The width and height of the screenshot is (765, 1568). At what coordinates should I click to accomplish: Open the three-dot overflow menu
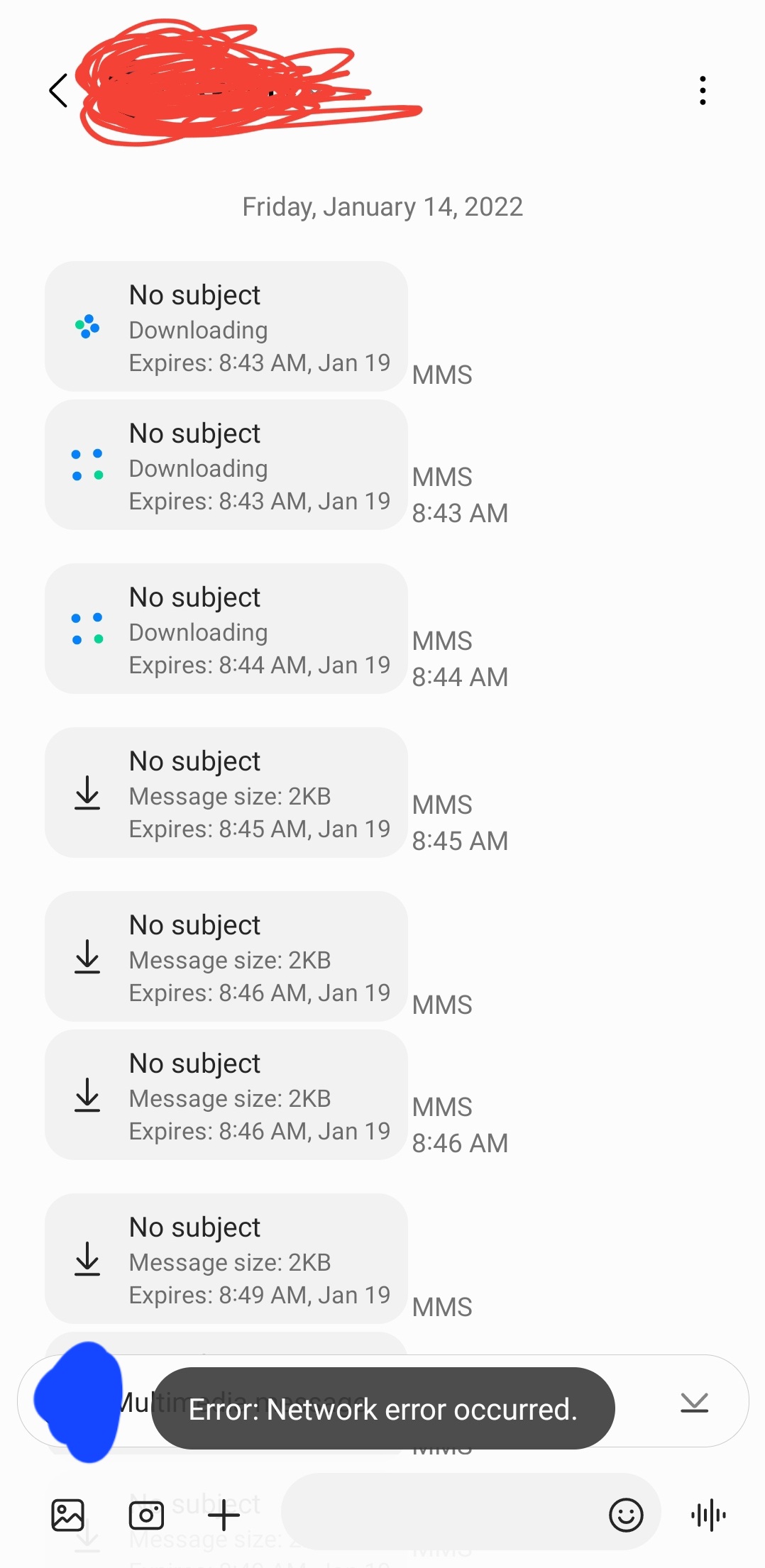(702, 90)
